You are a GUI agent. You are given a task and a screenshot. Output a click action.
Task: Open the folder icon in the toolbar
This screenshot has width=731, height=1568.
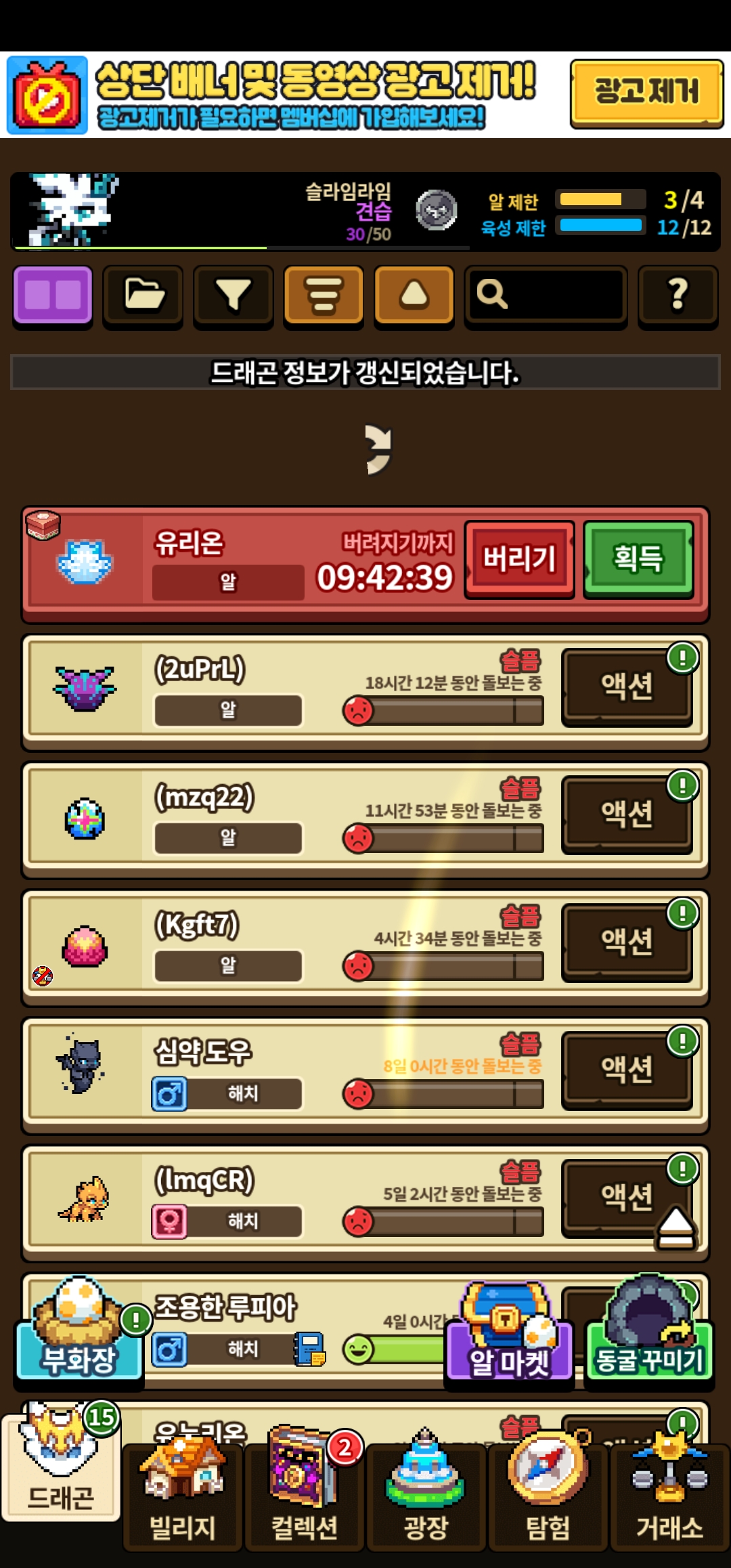[x=143, y=295]
